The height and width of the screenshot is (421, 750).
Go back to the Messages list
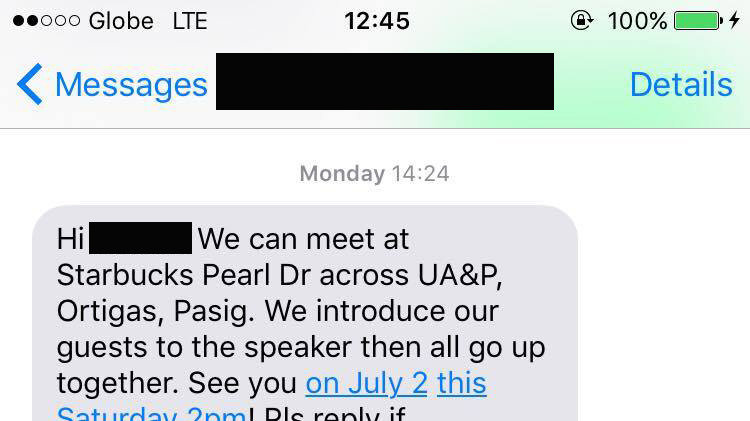pos(110,85)
